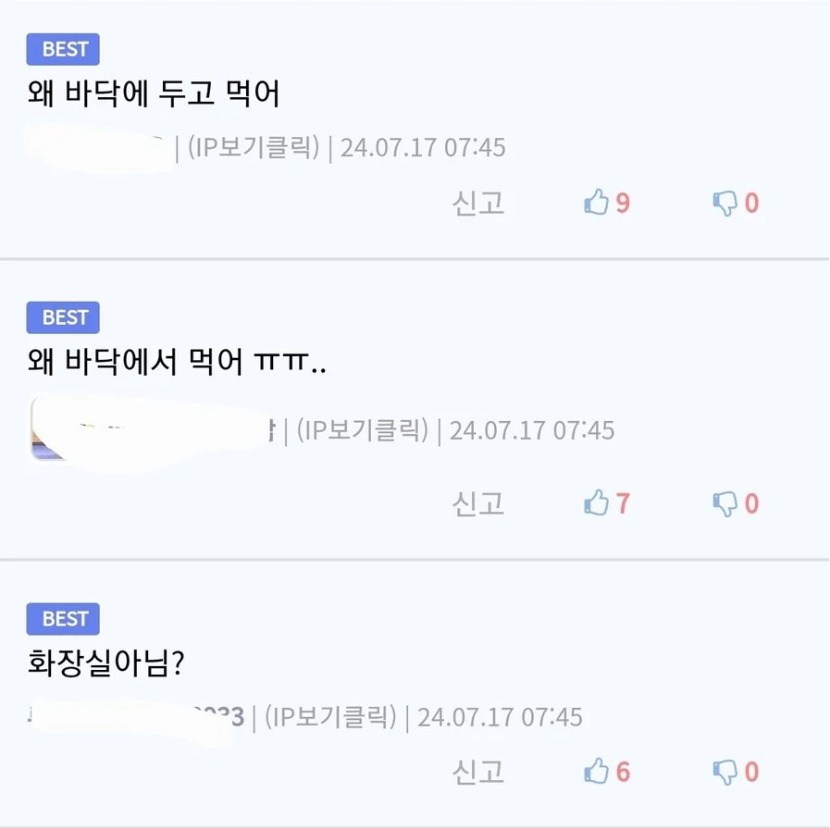The height and width of the screenshot is (828, 830).
Task: Like the comment "왜 바닥에 두고 먹어"
Action: click(598, 203)
